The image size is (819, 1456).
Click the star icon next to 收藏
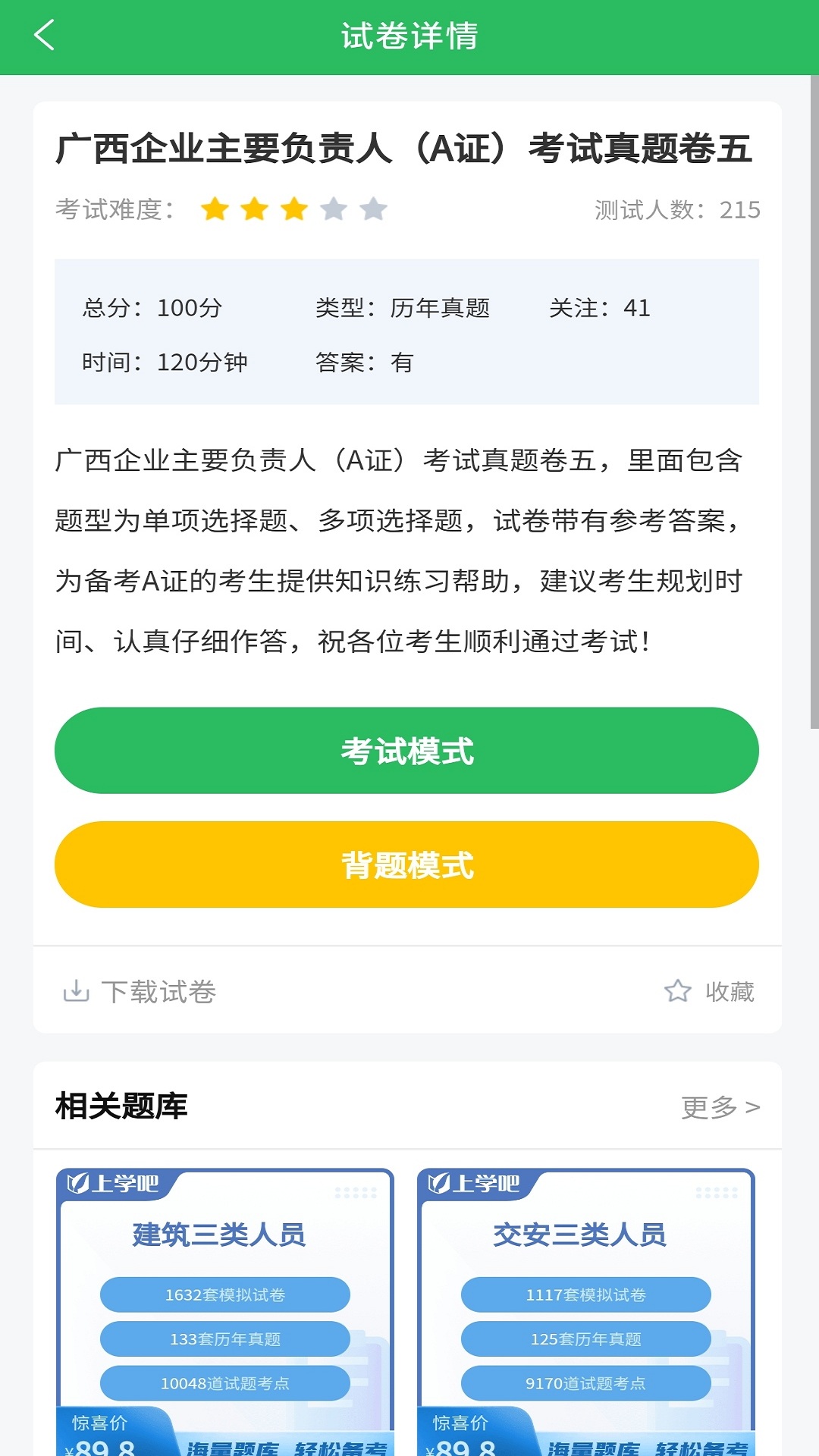click(677, 990)
